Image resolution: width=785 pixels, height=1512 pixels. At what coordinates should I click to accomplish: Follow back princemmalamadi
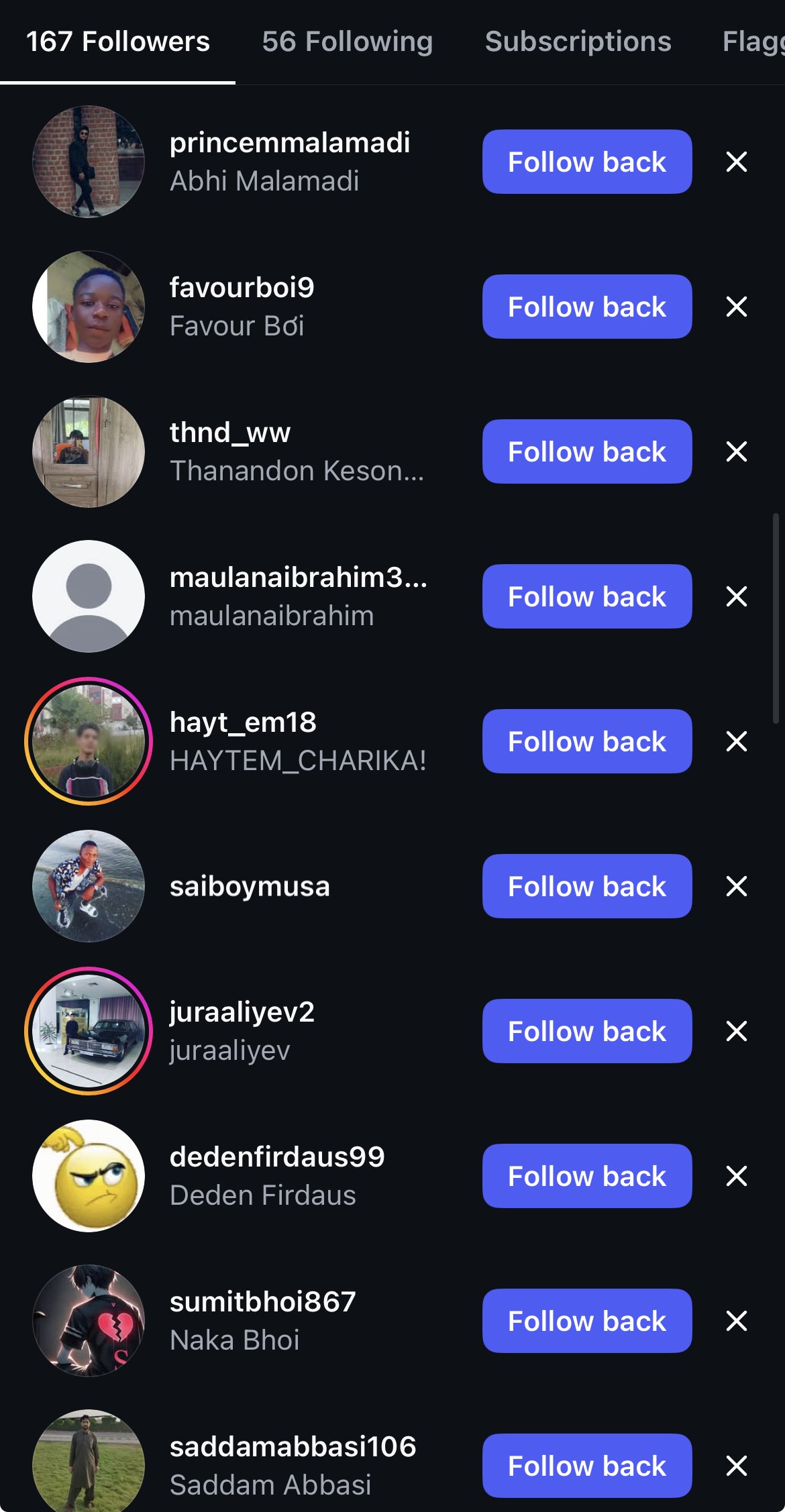click(586, 162)
